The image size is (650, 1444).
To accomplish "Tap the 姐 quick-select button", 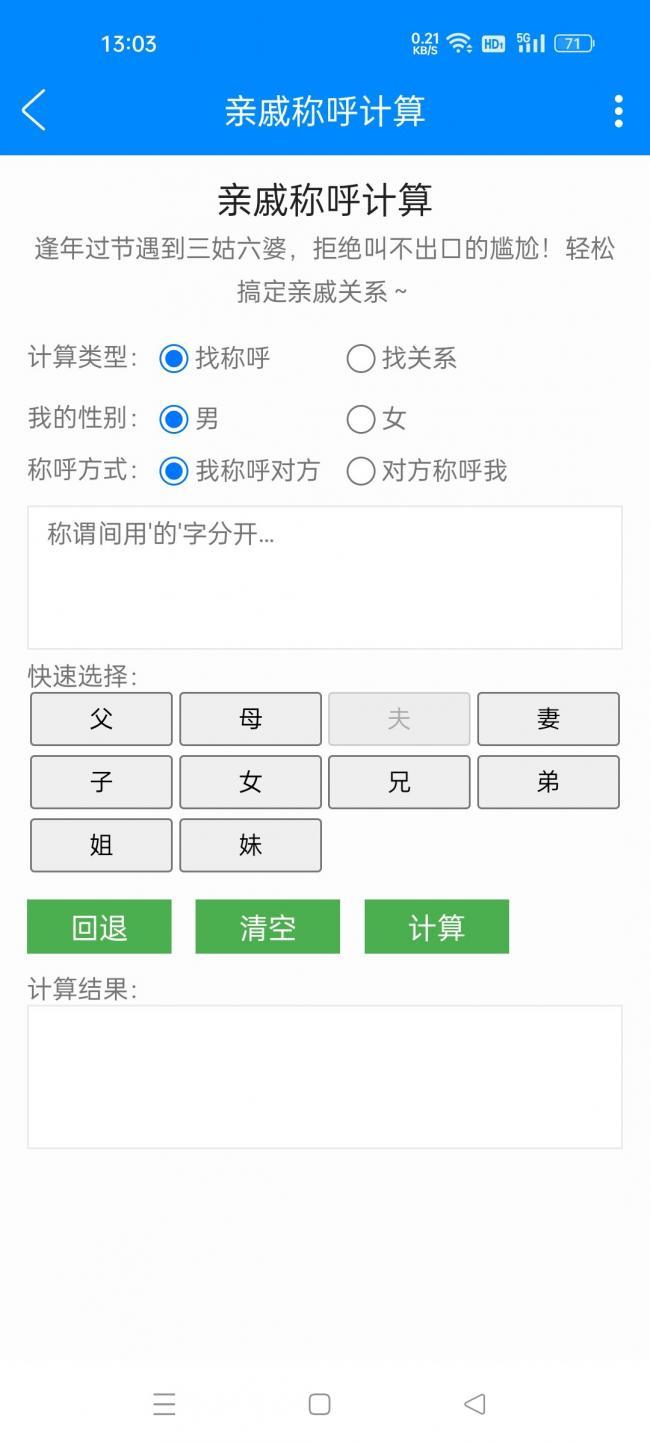I will click(x=101, y=845).
